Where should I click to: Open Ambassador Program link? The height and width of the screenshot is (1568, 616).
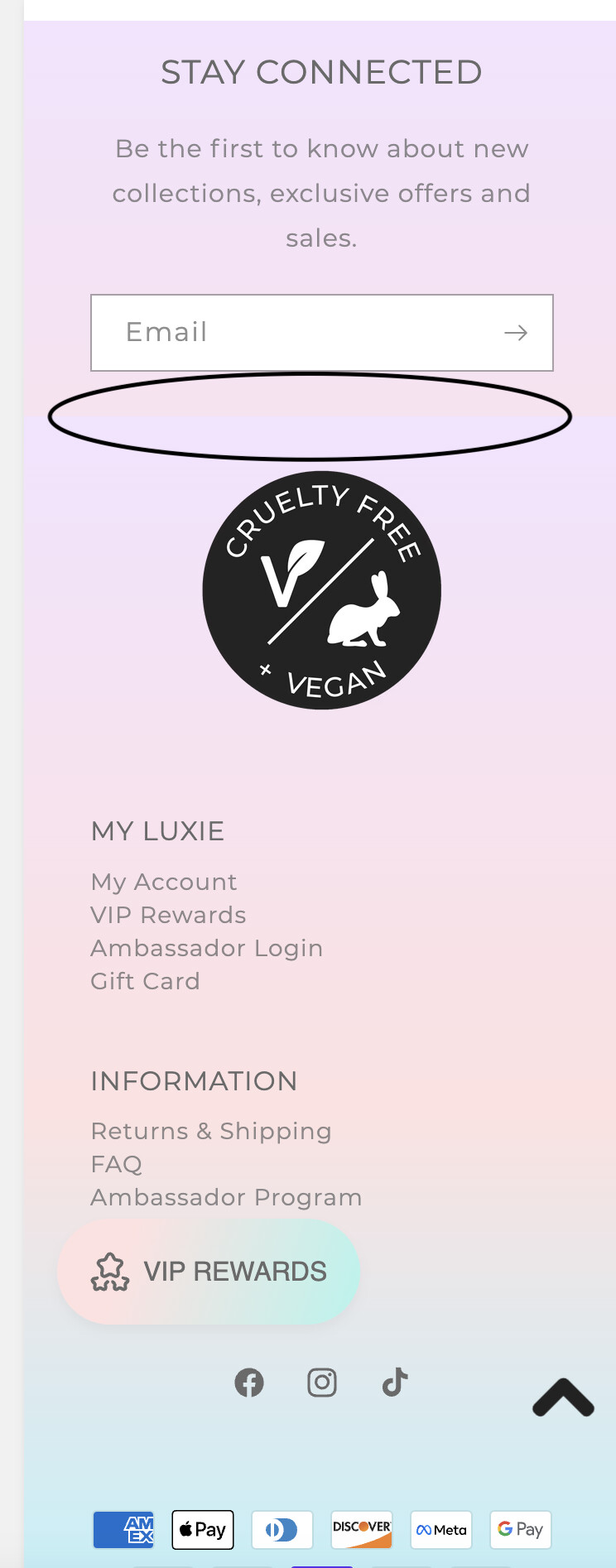click(x=226, y=1197)
